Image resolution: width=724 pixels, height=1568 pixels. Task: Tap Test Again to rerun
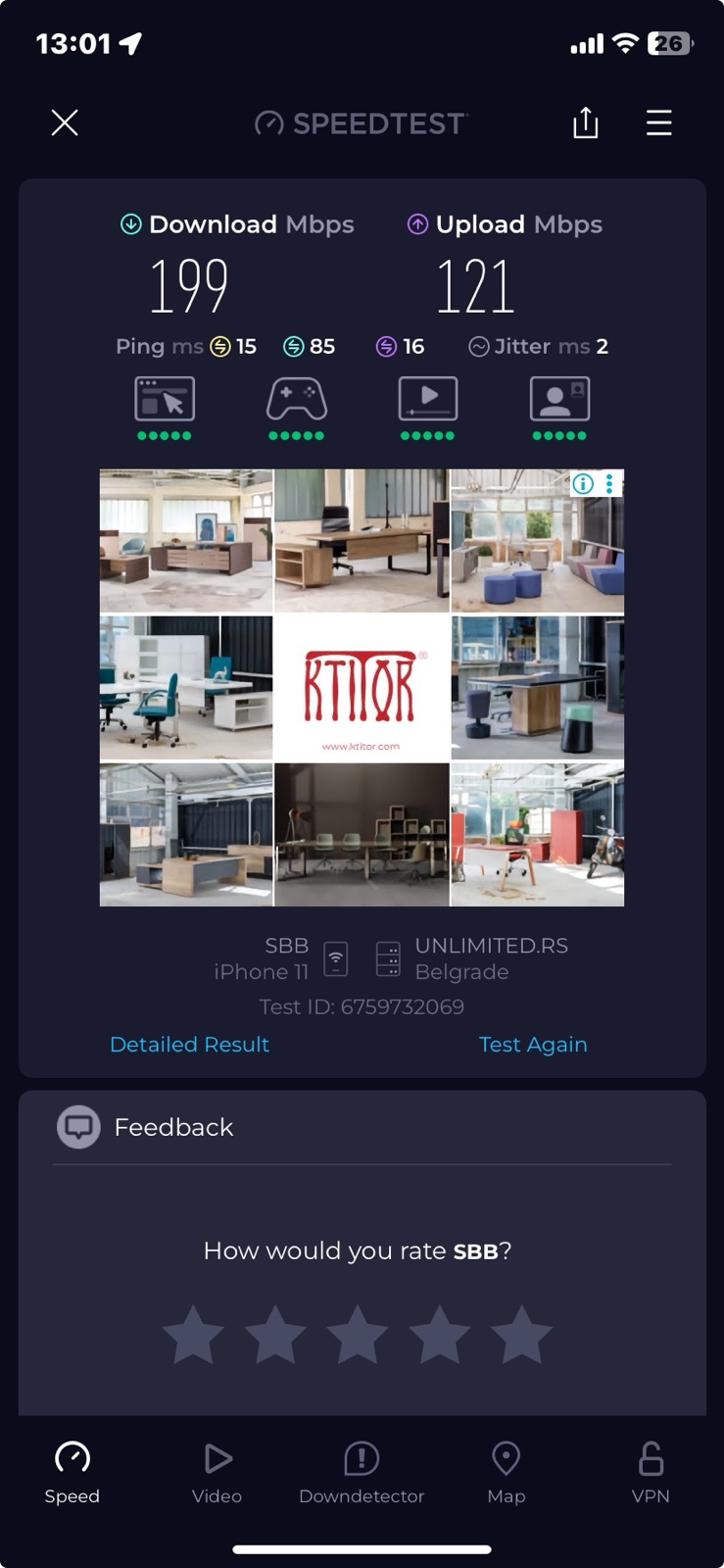pos(533,1045)
